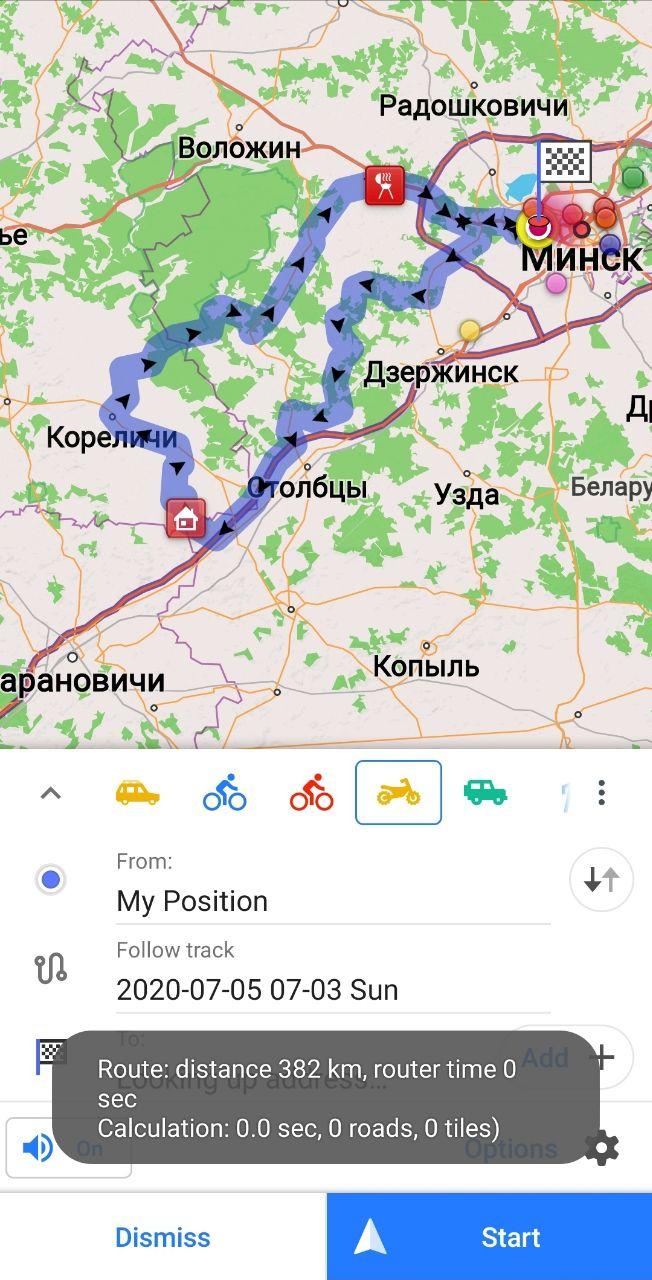Tap the checkered finish flag on the map
The image size is (652, 1280).
pos(563,162)
